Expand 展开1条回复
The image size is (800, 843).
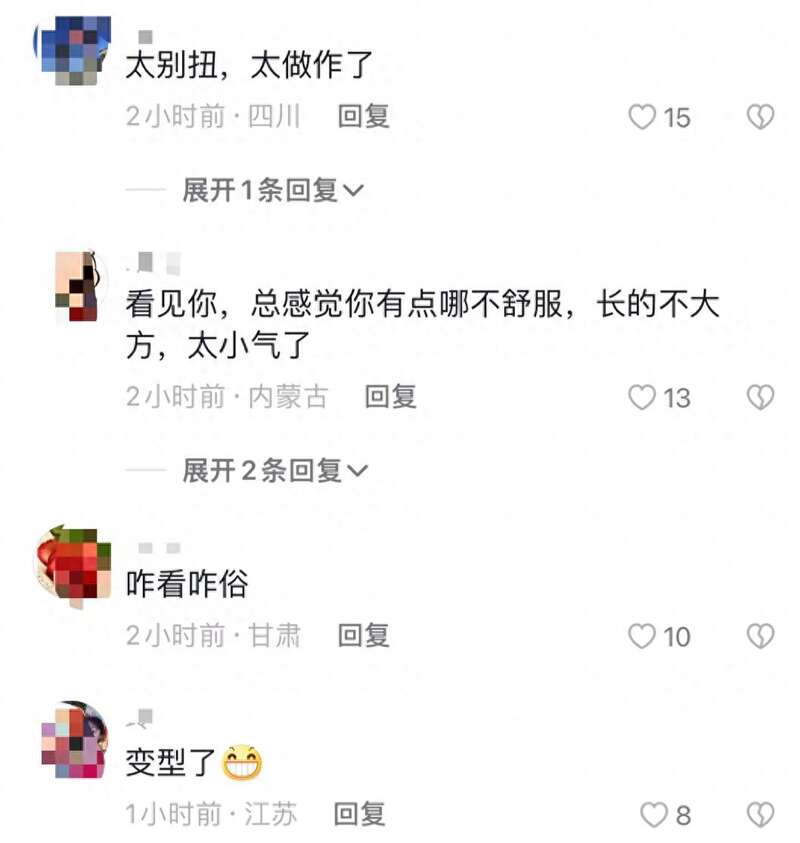coord(272,190)
